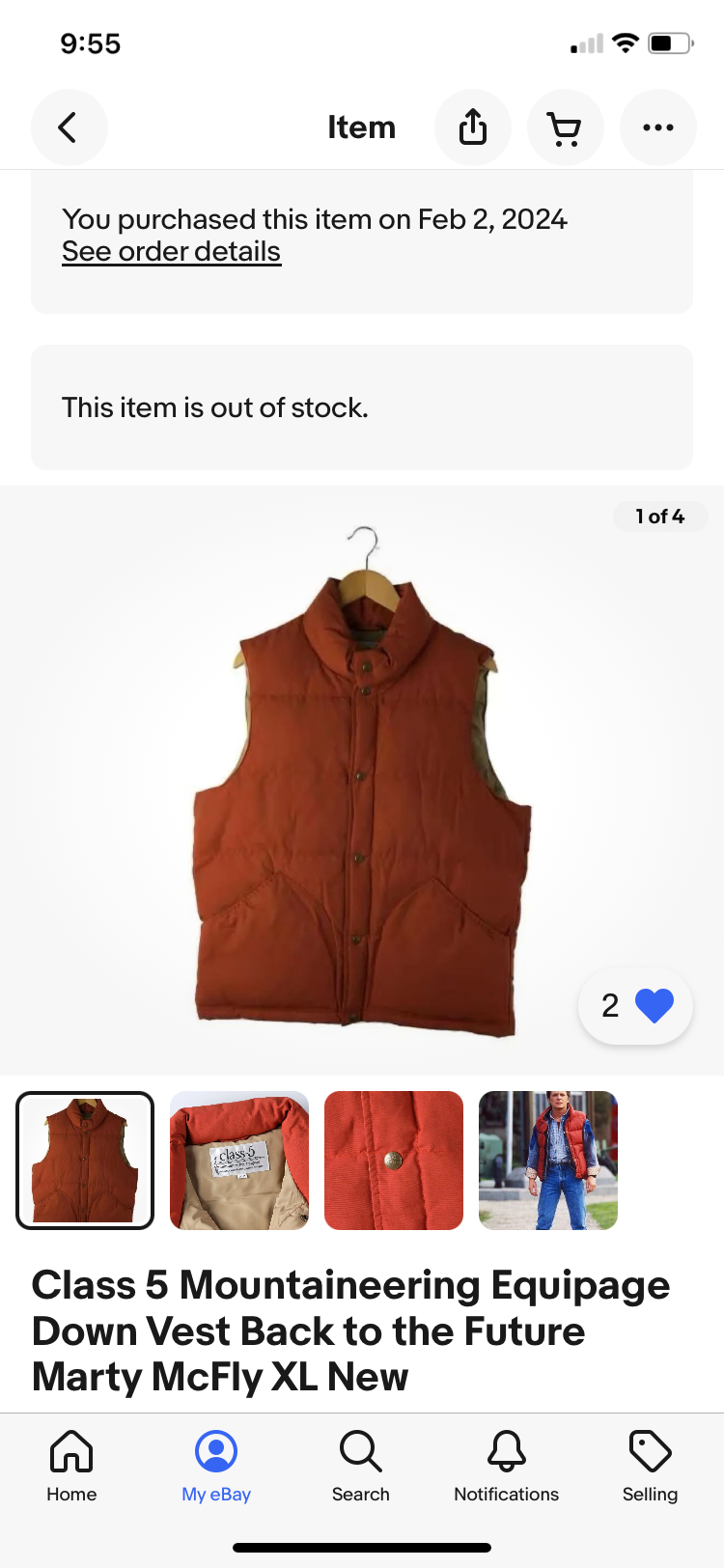Tap the heart to unwatch the item
The height and width of the screenshot is (1568, 724).
654,1005
